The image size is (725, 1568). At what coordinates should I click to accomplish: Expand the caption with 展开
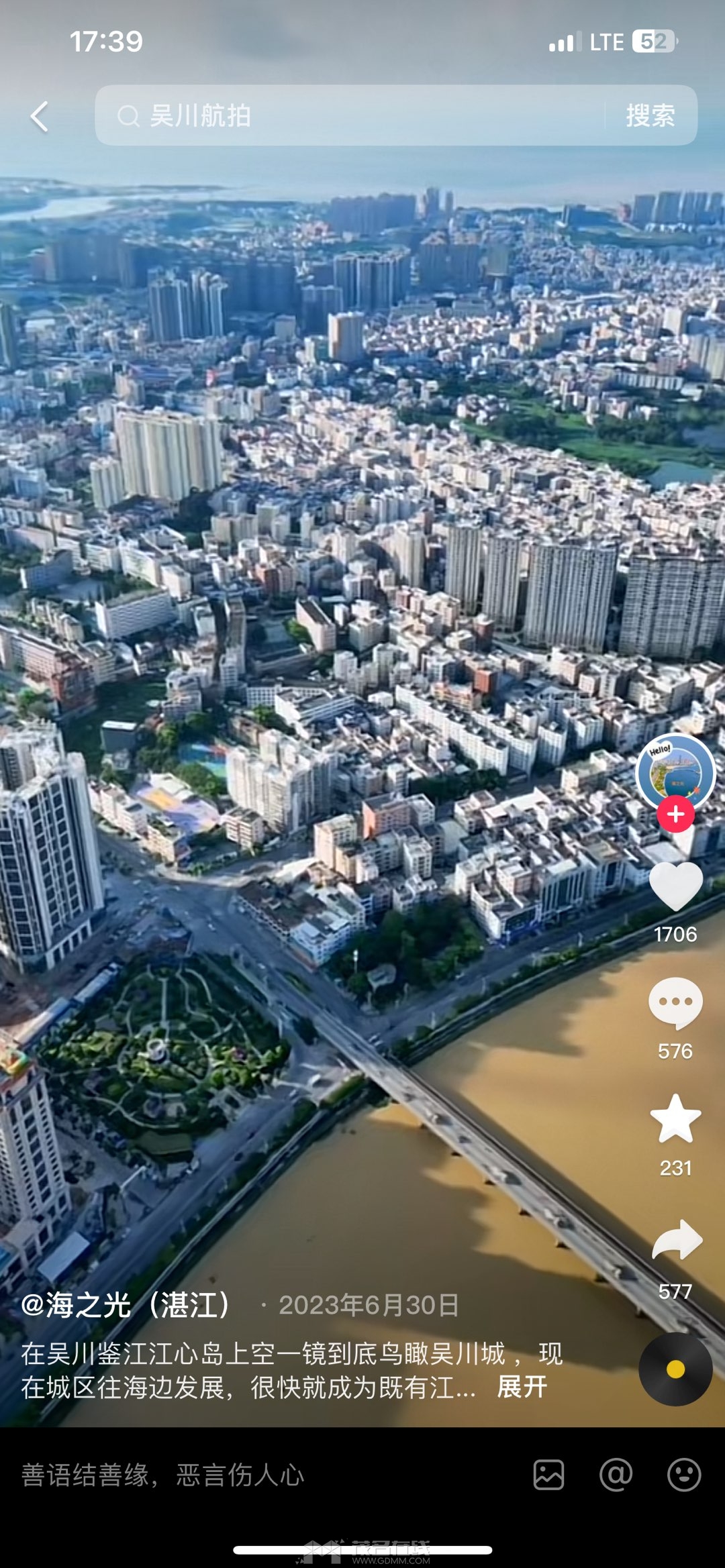point(522,1387)
